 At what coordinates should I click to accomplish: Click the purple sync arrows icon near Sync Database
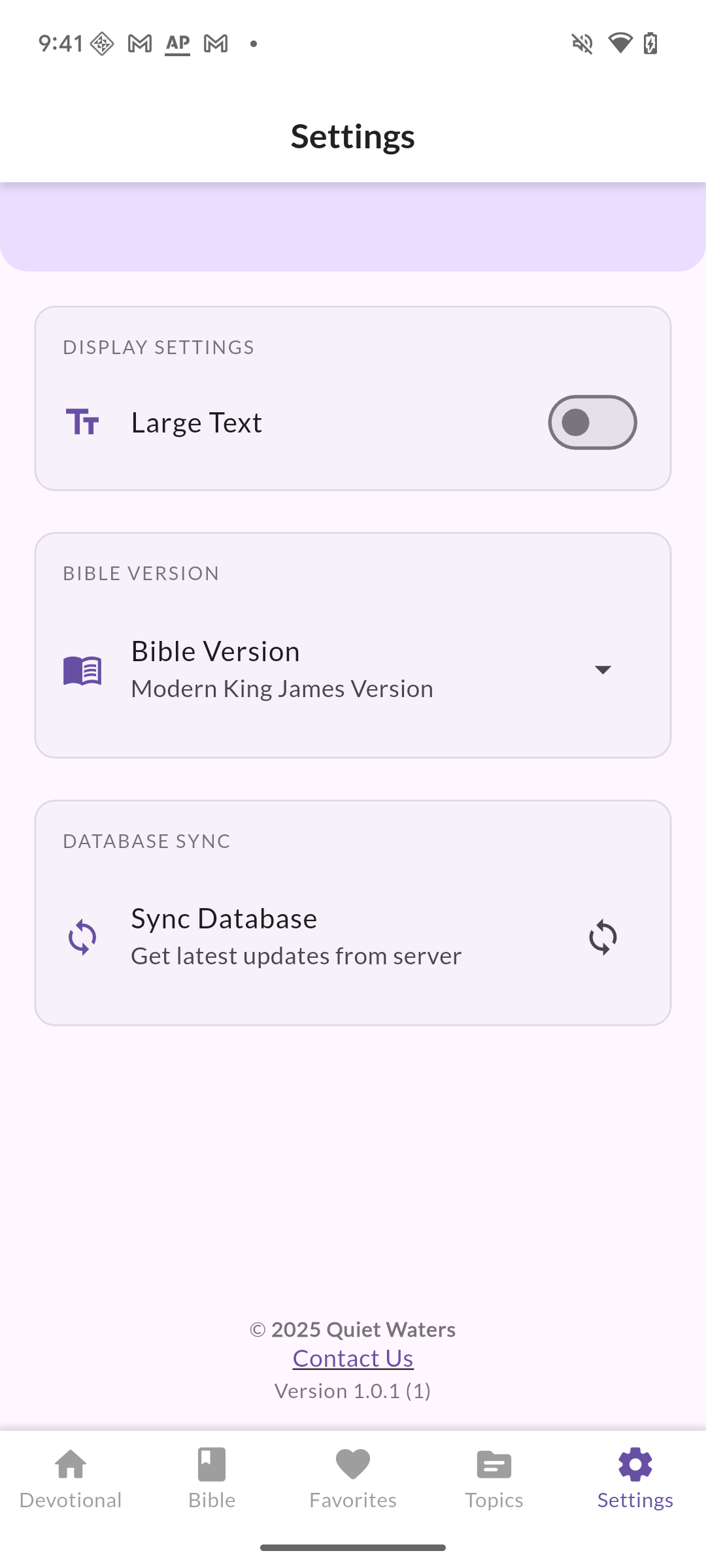82,936
